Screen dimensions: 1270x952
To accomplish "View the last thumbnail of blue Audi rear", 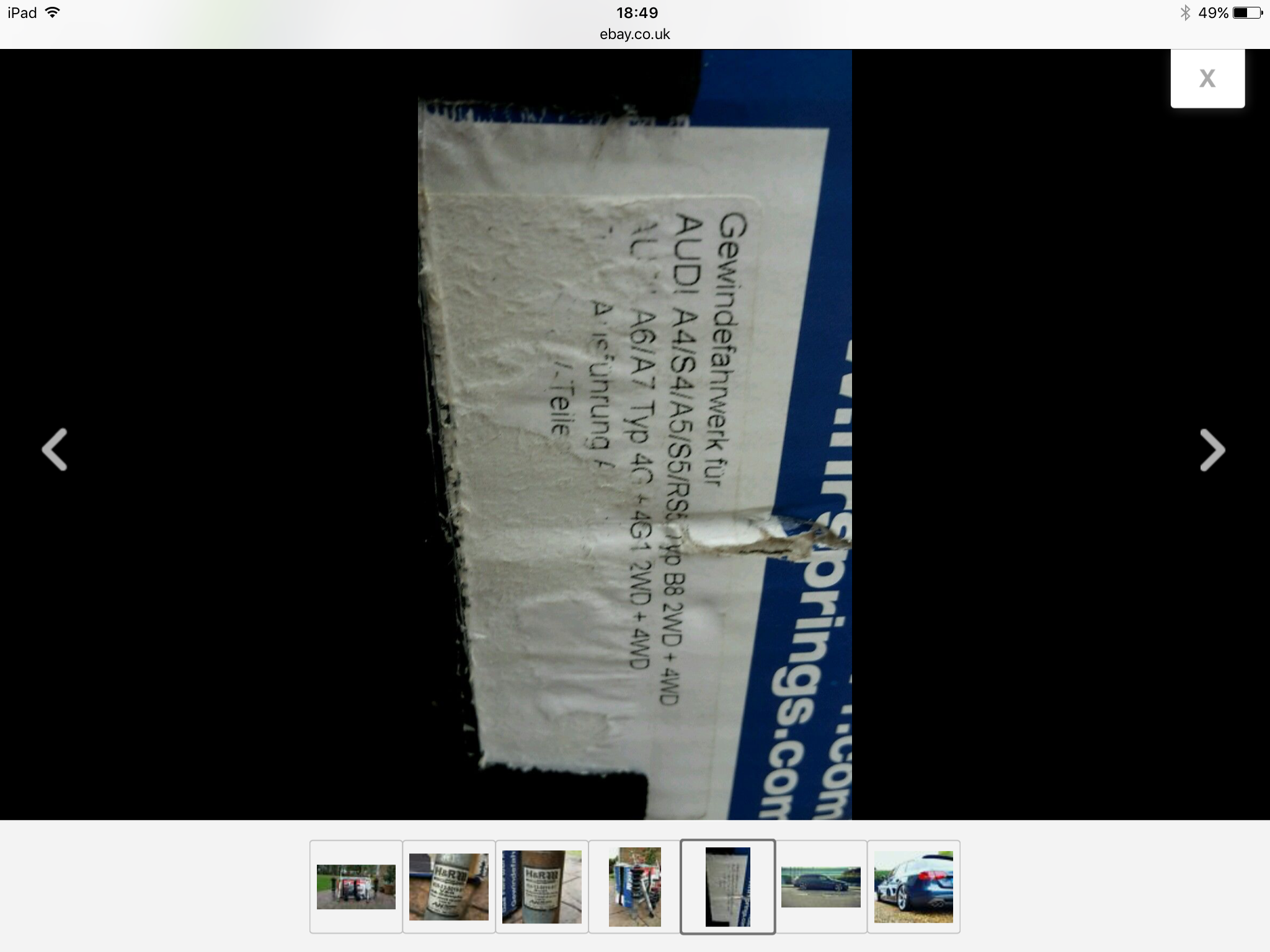I will coord(913,886).
